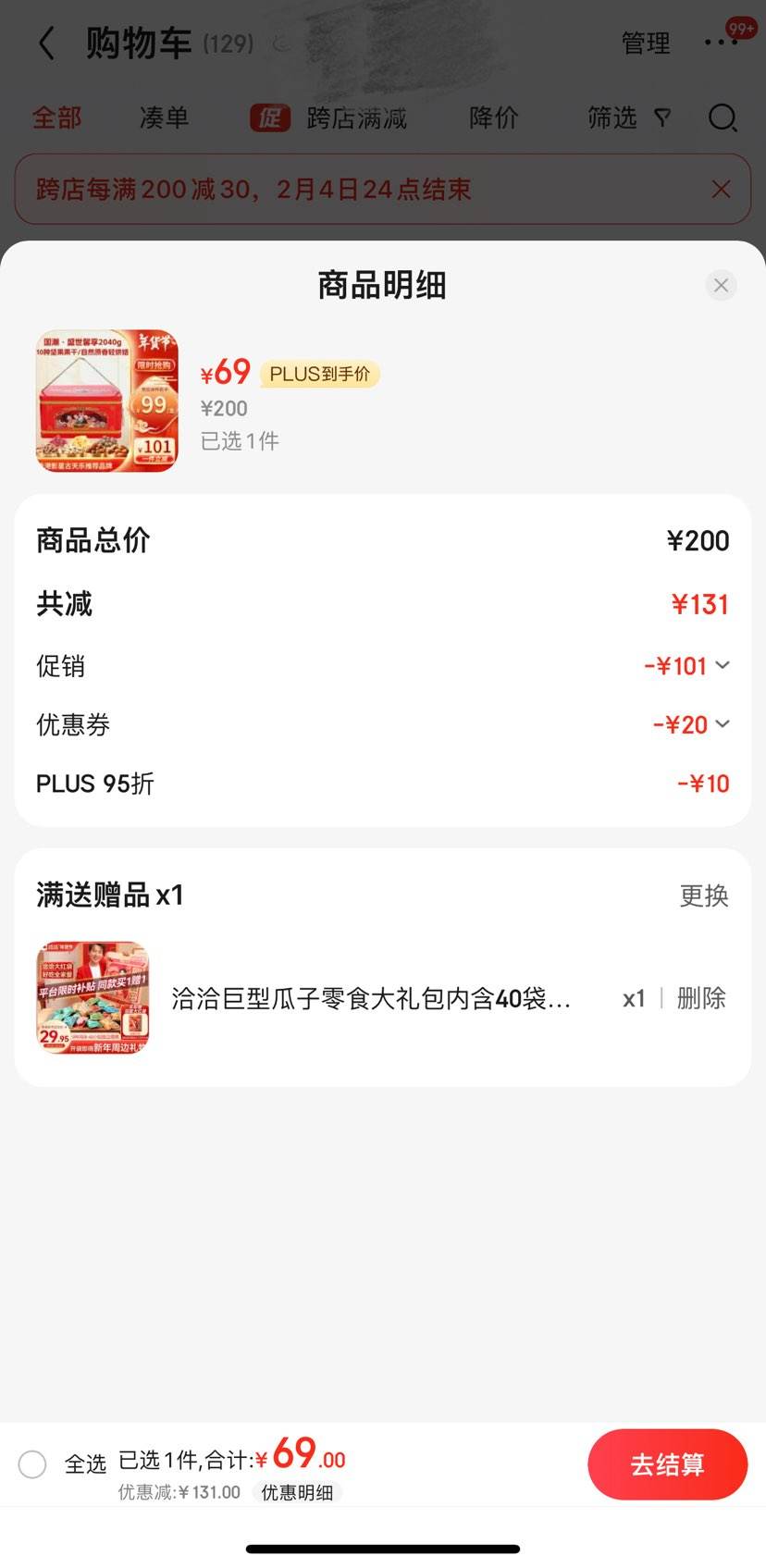Tap 更换 to change the gift
Viewport: 766px width, 1568px height.
704,895
